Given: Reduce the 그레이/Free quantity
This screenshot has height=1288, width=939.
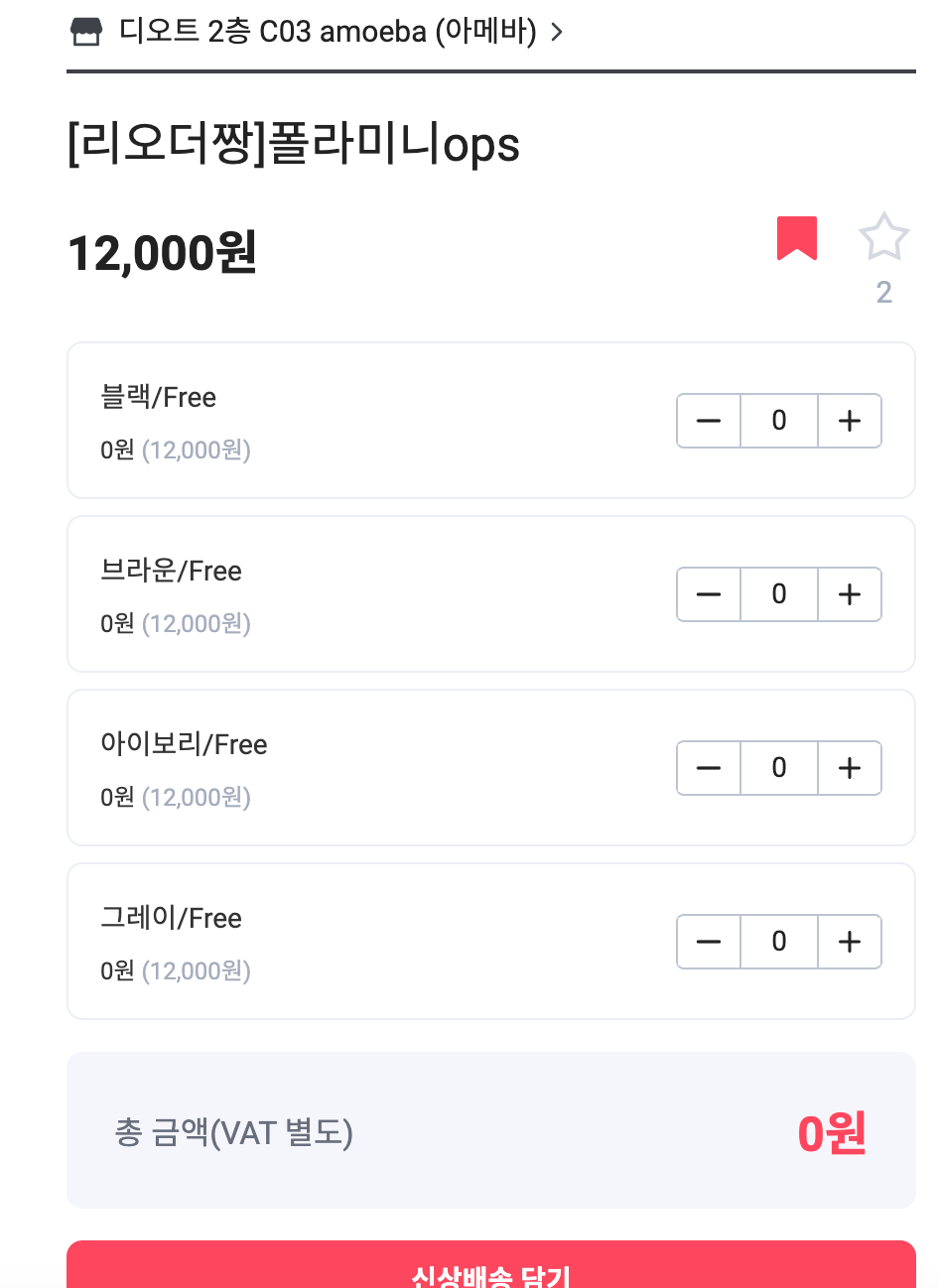Looking at the screenshot, I should 709,942.
